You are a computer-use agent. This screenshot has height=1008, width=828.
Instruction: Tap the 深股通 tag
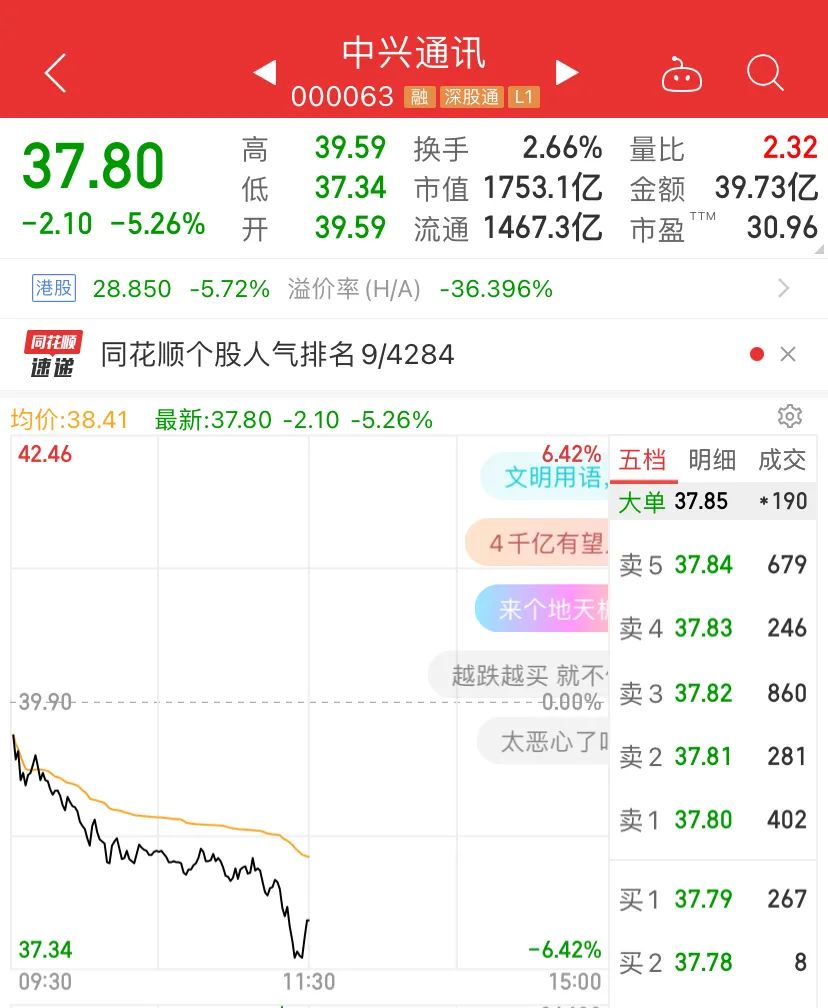(x=471, y=97)
